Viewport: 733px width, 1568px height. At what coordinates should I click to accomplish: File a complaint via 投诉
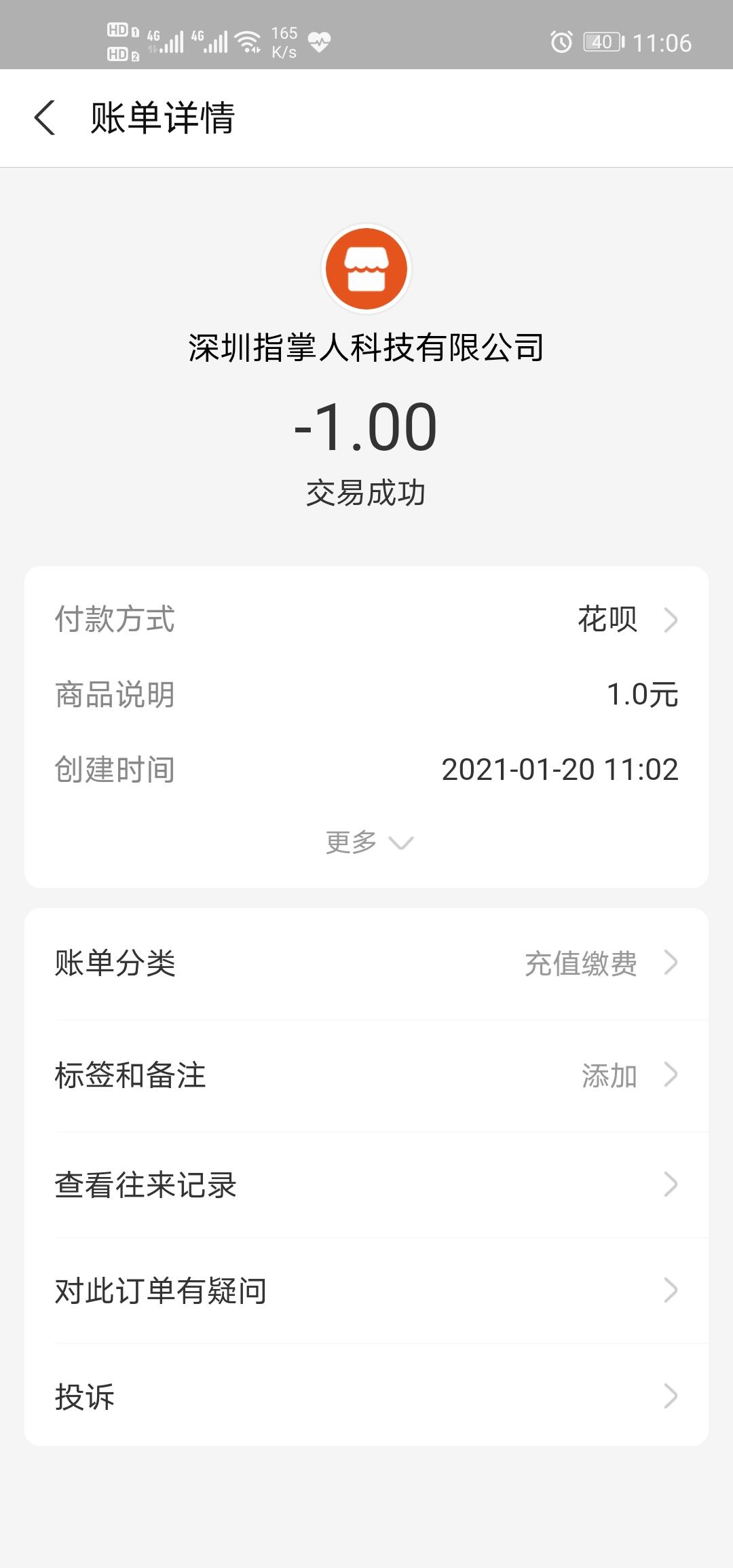pyautogui.click(x=366, y=1396)
